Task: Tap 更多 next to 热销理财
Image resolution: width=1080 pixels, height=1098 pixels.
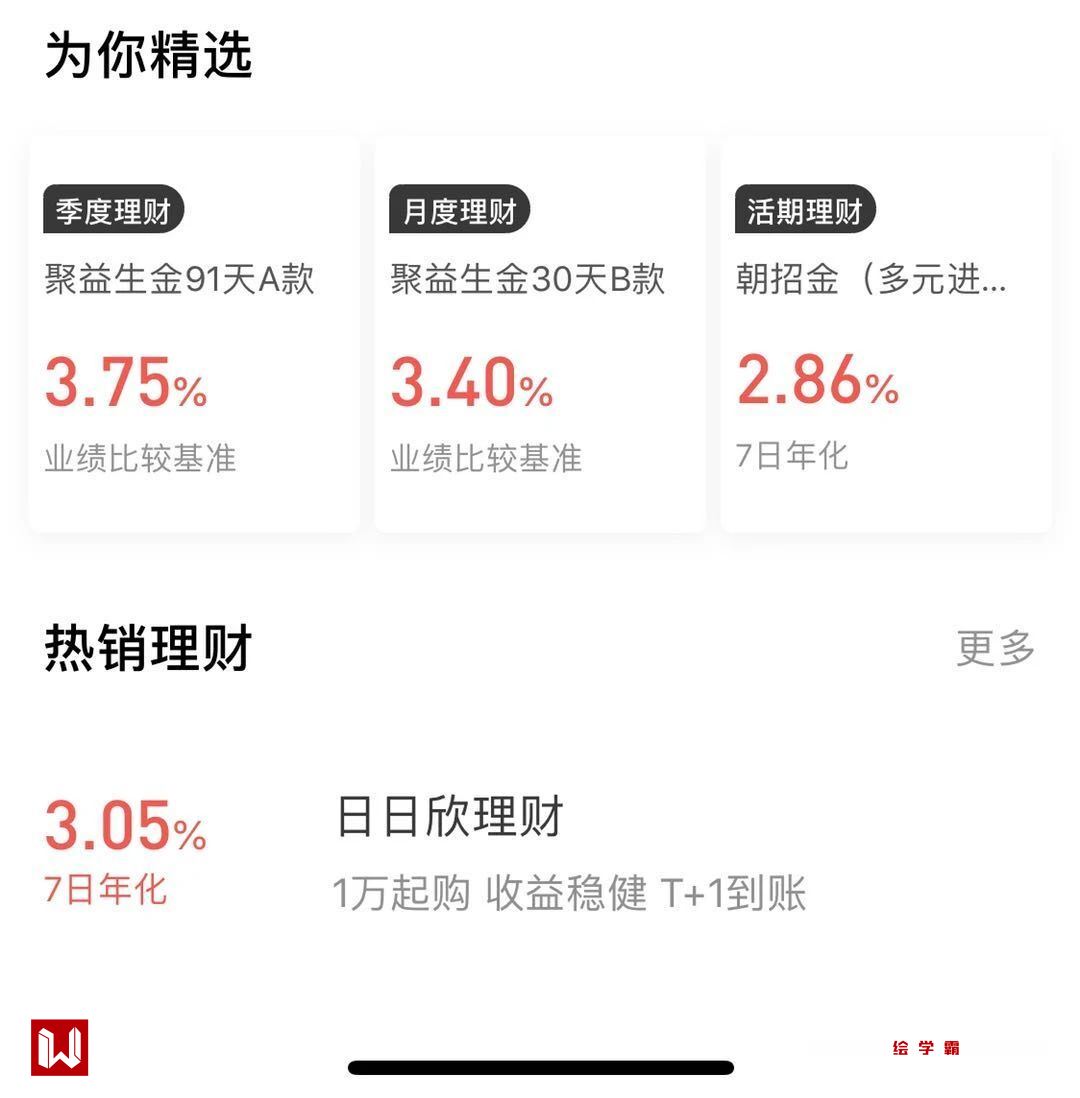Action: 995,648
